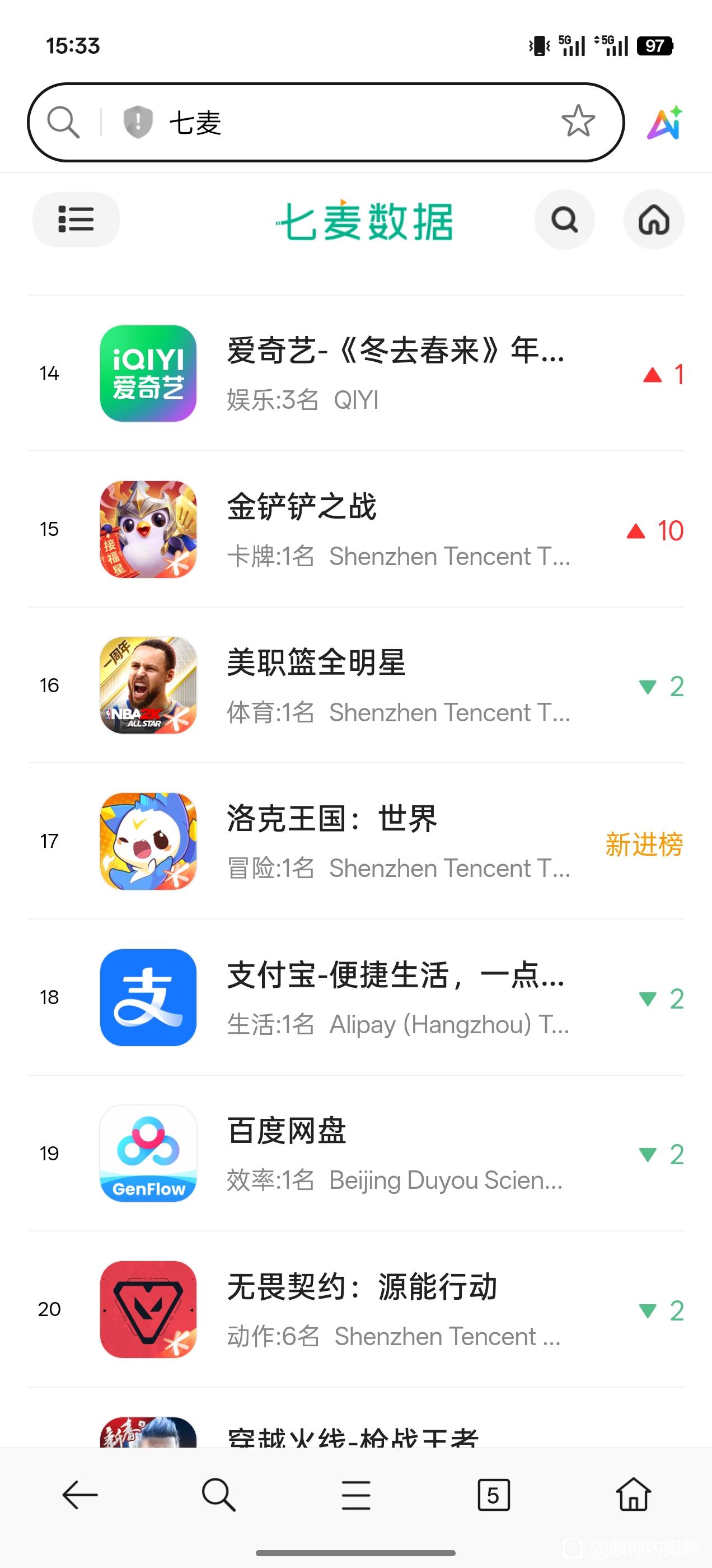712x1568 pixels.
Task: View details for 百度网盘
Action: click(356, 1153)
